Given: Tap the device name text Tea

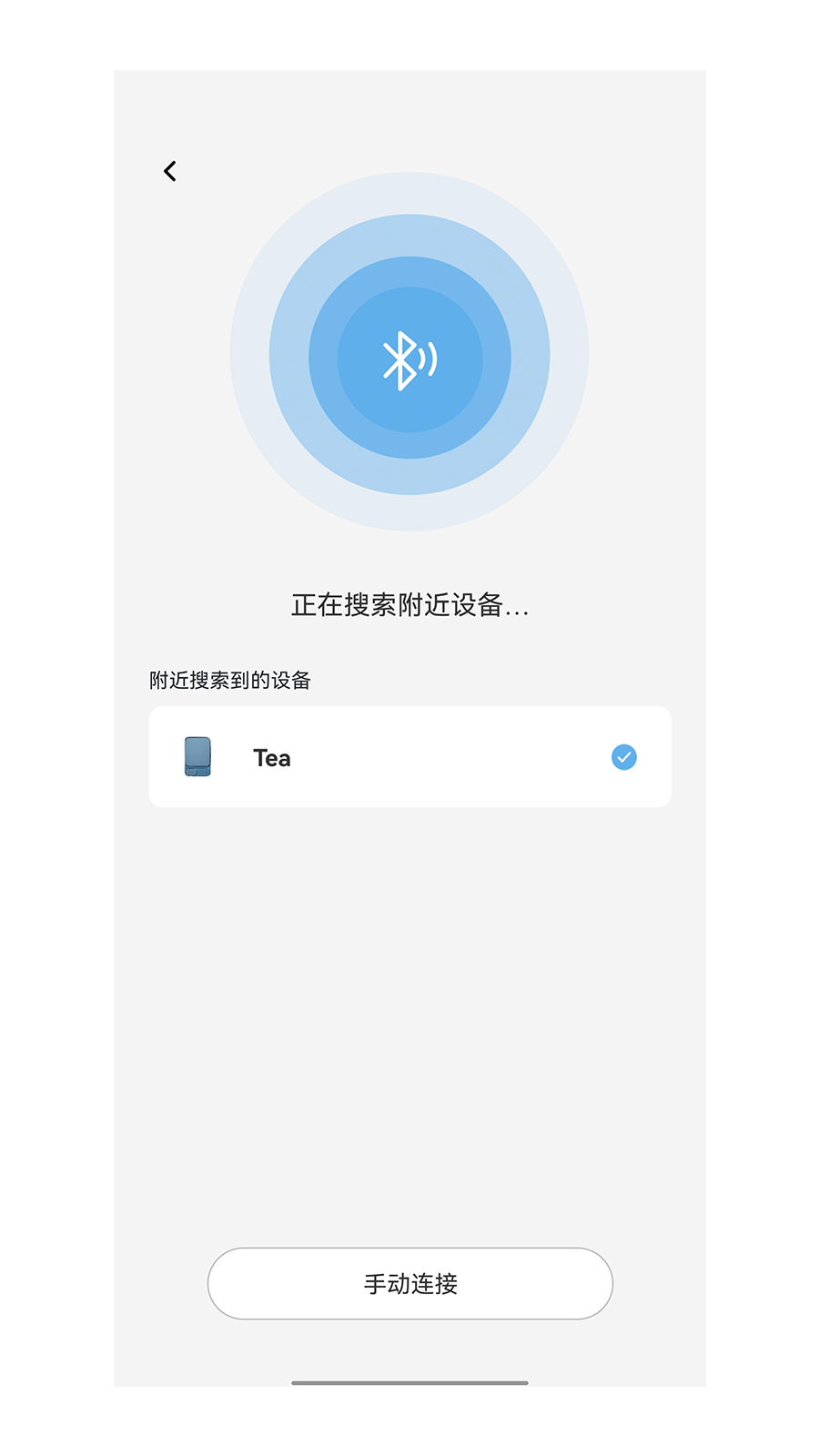Looking at the screenshot, I should click(x=271, y=756).
